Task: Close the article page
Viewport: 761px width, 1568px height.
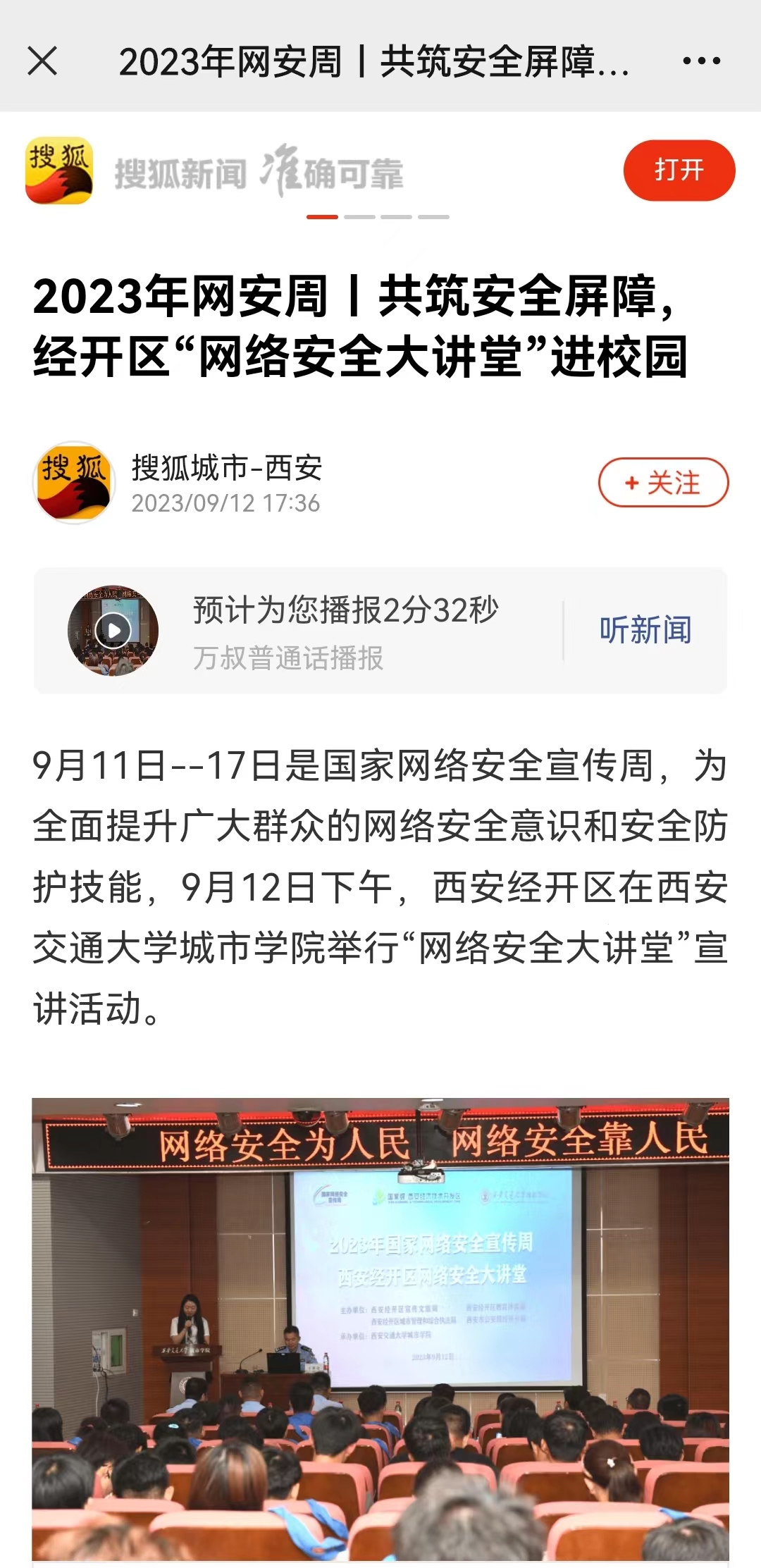Action: point(42,61)
